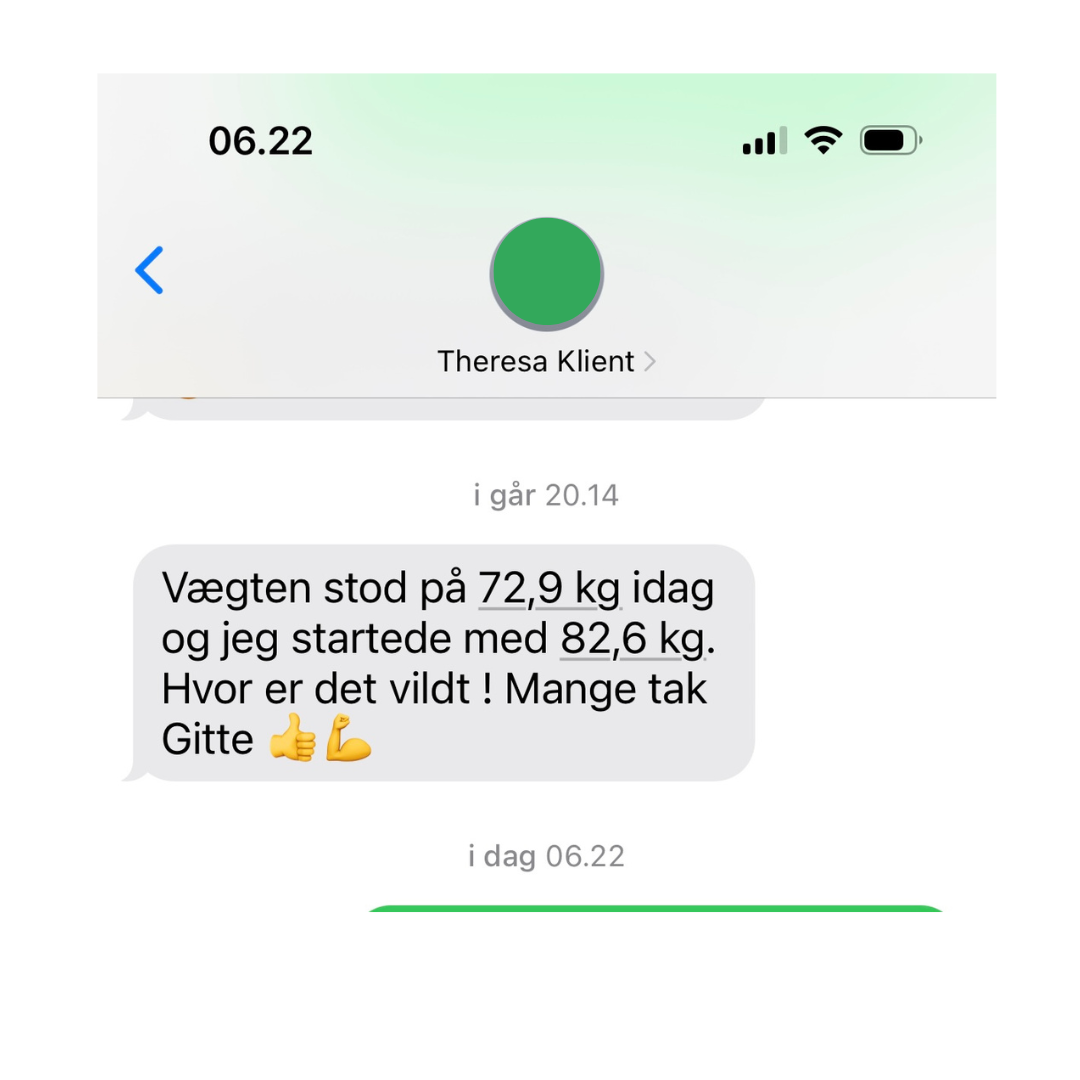The width and height of the screenshot is (1080, 1080).
Task: Tap the underlined 82,6 kg measurement
Action: pyautogui.click(x=632, y=640)
